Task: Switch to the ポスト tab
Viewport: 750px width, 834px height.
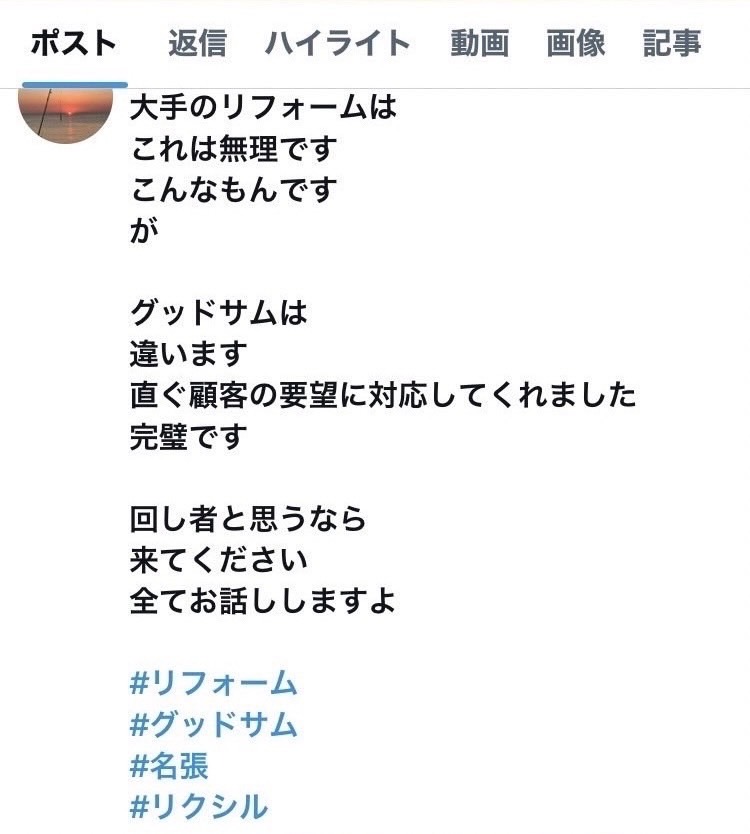Action: point(74,44)
